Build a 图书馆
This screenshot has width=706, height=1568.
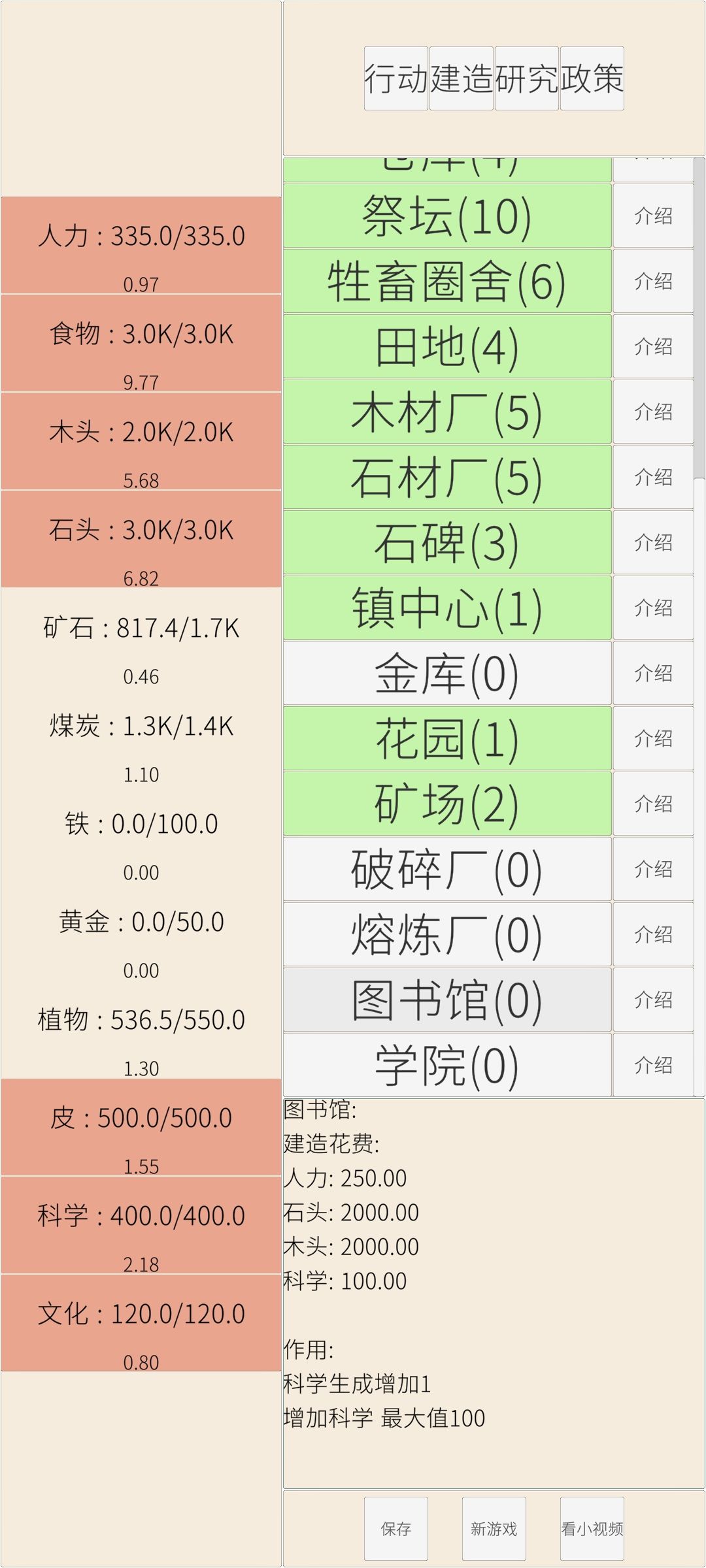(447, 1000)
